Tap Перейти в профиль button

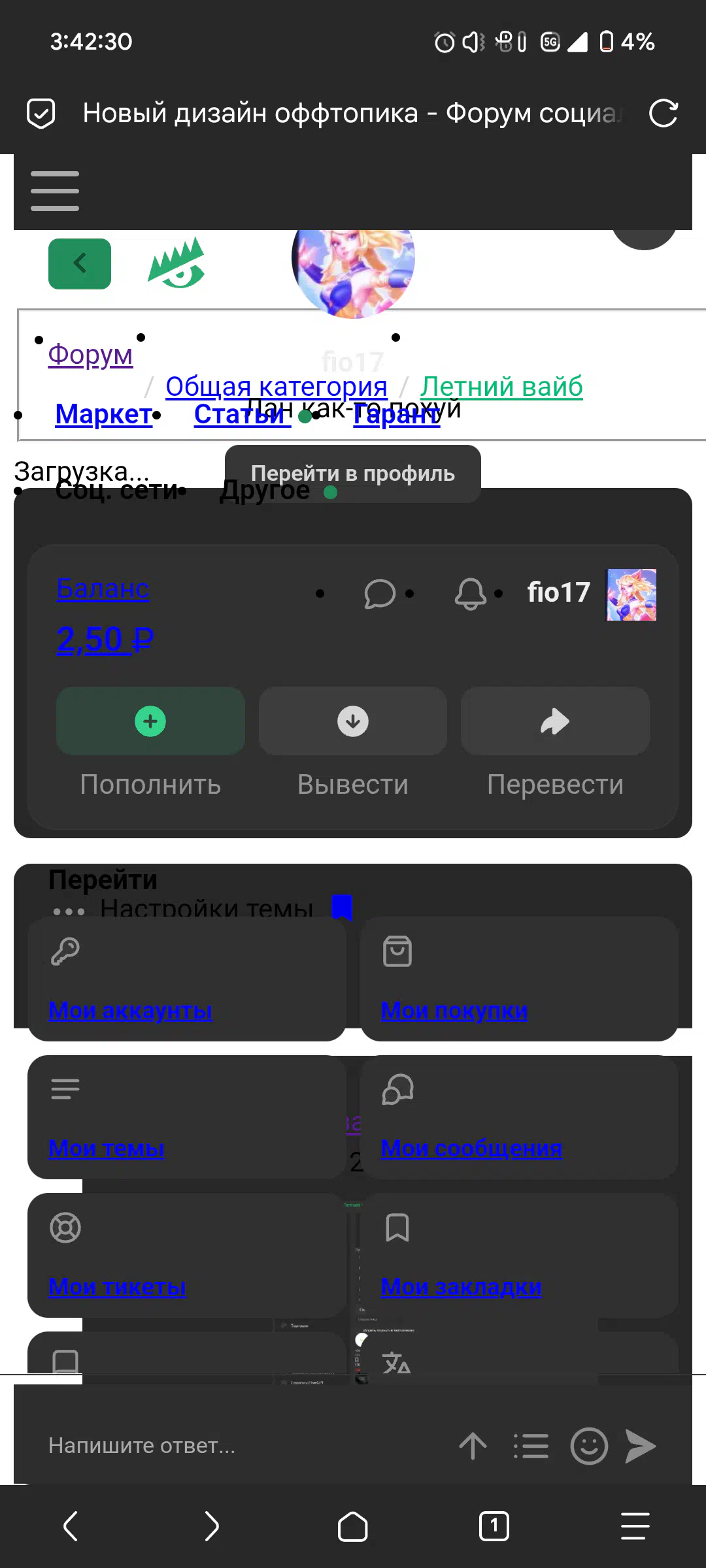pos(353,474)
